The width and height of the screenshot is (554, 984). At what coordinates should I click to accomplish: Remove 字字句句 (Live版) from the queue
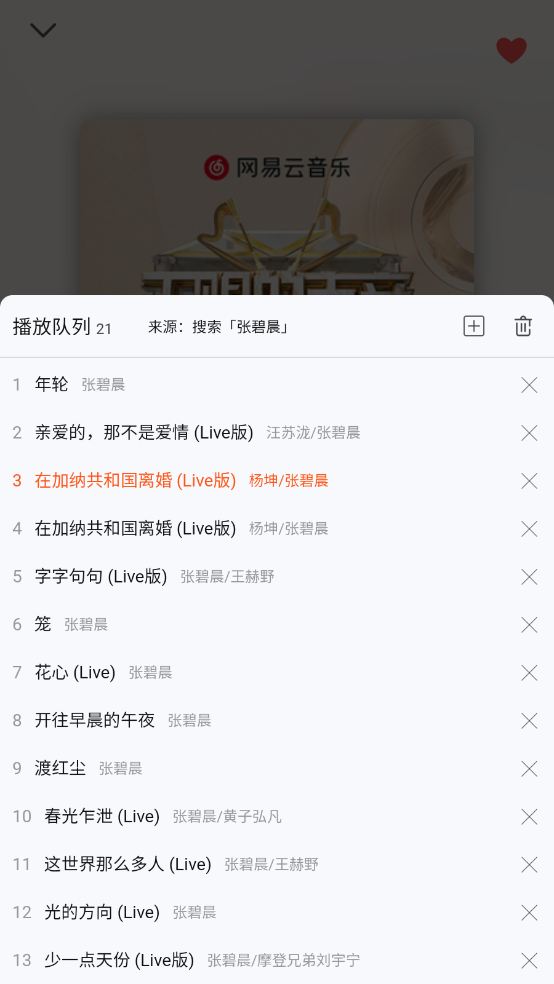pos(530,577)
